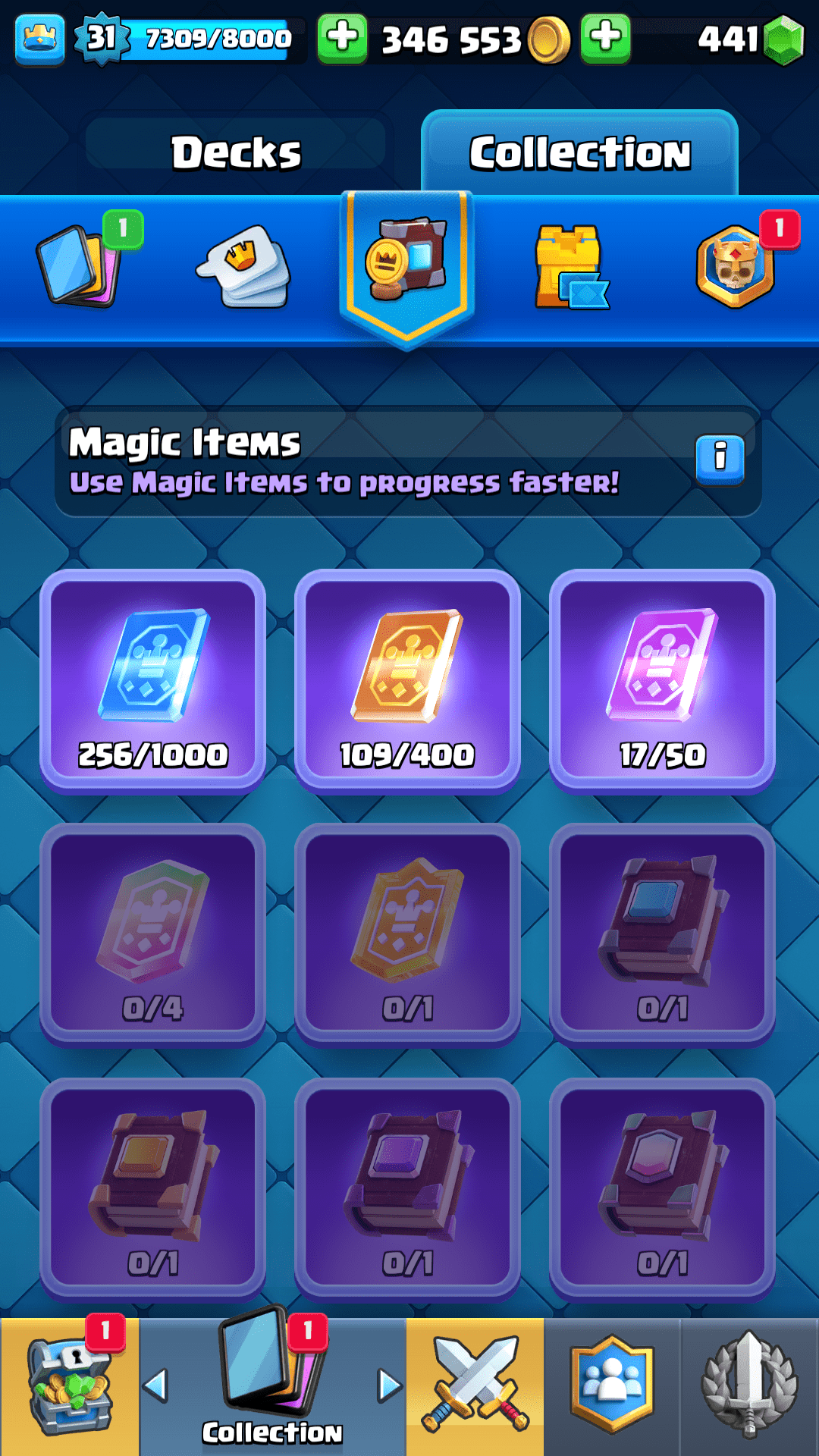Open the emotes collection section
This screenshot has width=819, height=1456.
(x=244, y=265)
